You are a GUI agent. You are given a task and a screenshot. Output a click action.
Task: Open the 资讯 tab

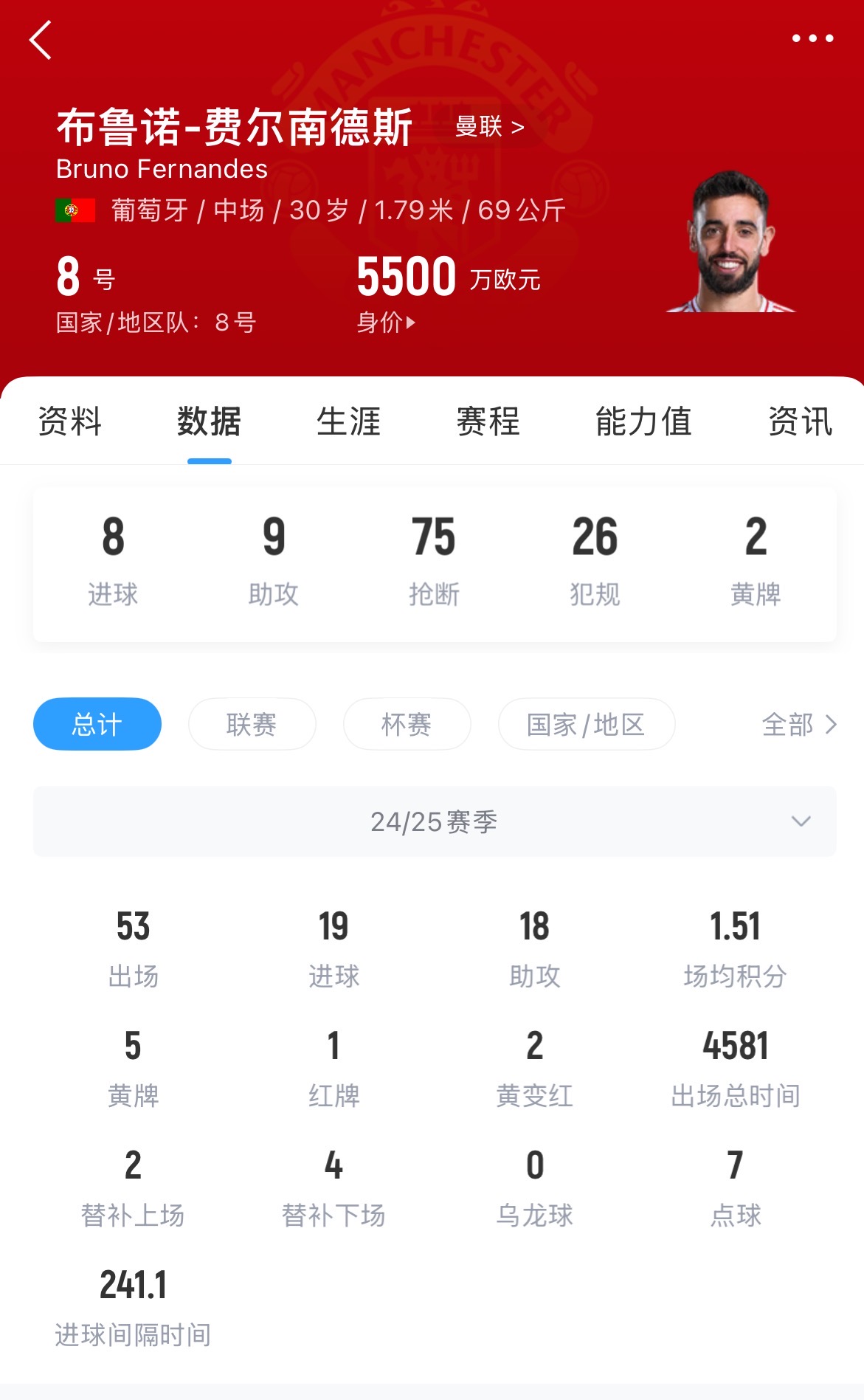[x=800, y=421]
